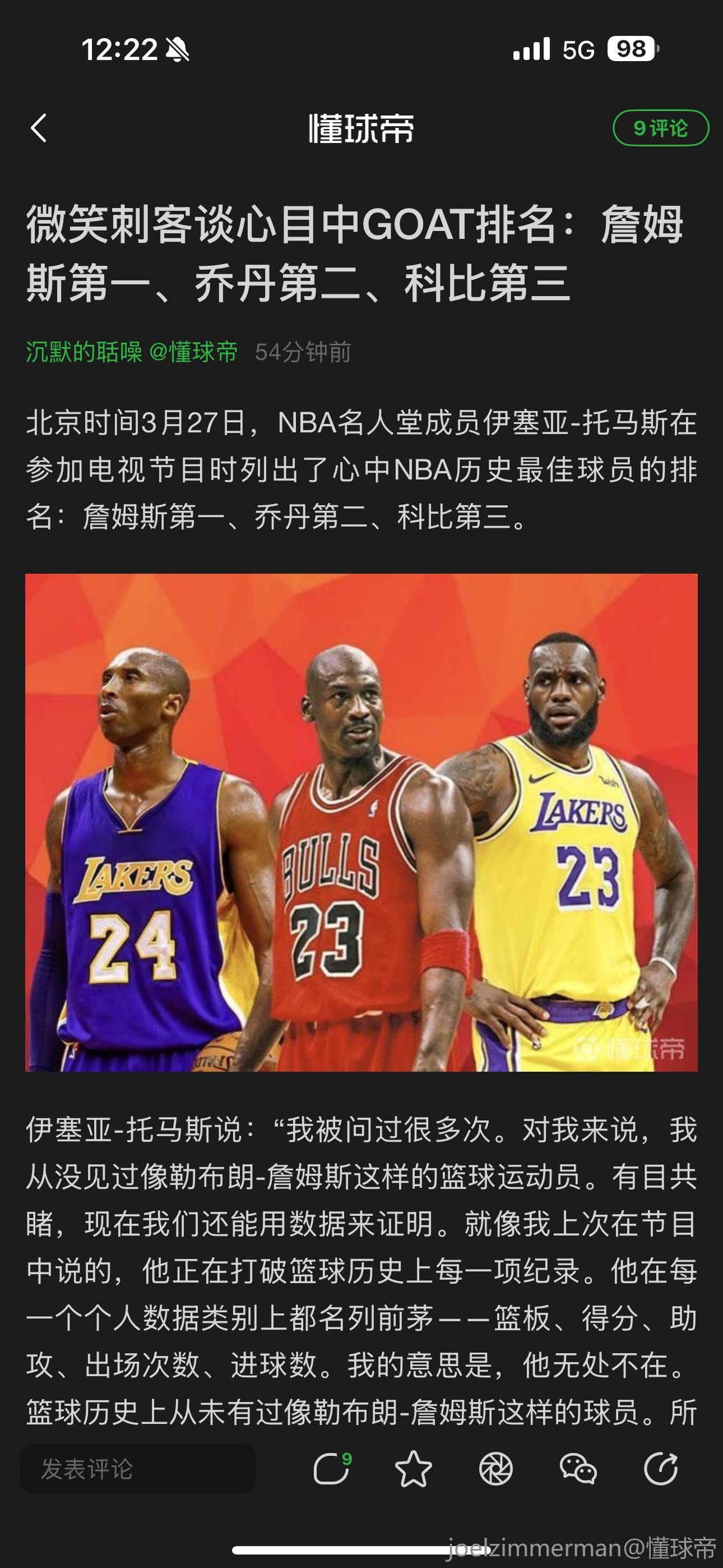The width and height of the screenshot is (723, 1568).
Task: Share to WeChat Moments
Action: click(x=495, y=1469)
